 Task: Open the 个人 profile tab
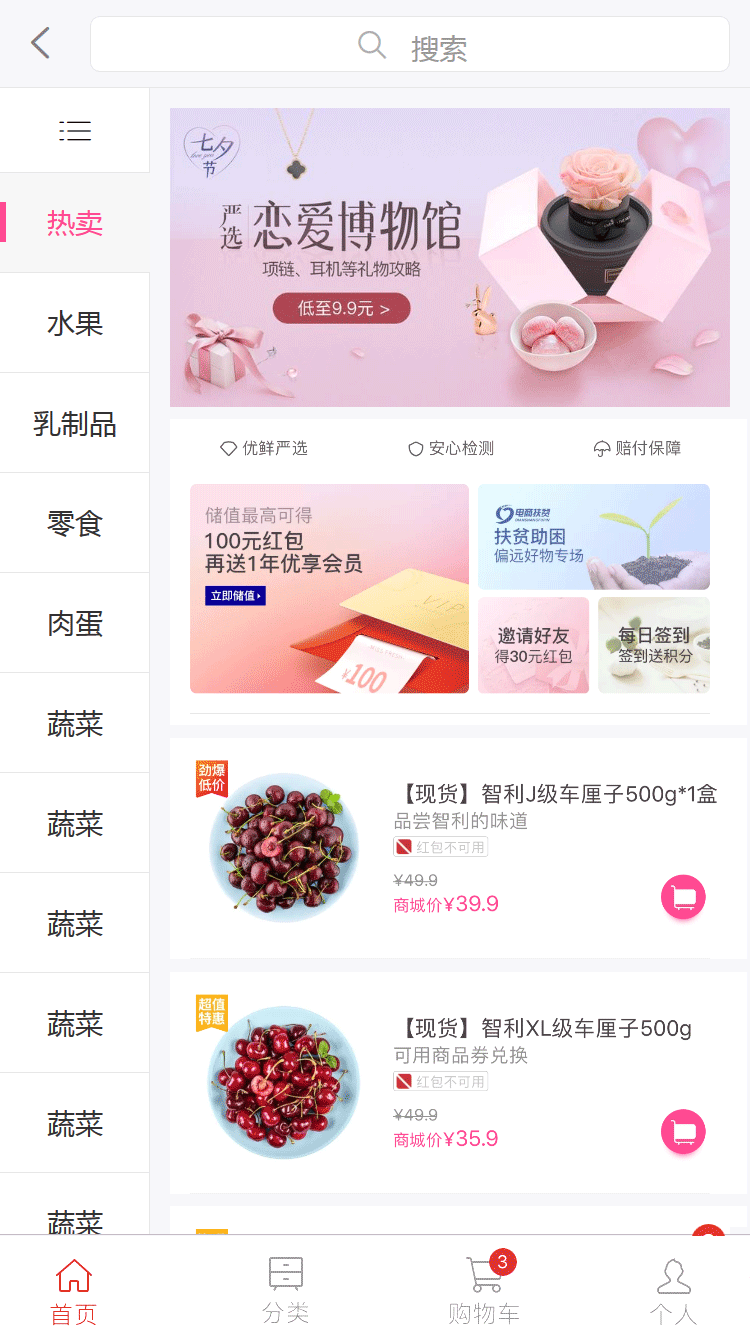pos(673,1288)
